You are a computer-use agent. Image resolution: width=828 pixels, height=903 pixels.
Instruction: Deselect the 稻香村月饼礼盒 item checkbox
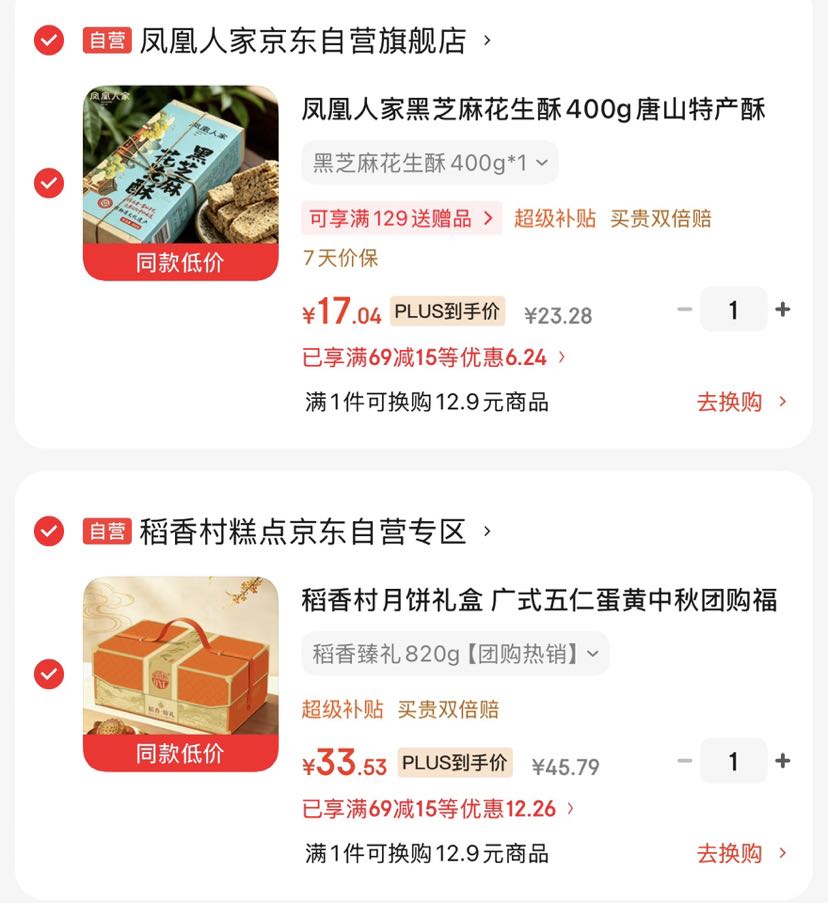(49, 674)
